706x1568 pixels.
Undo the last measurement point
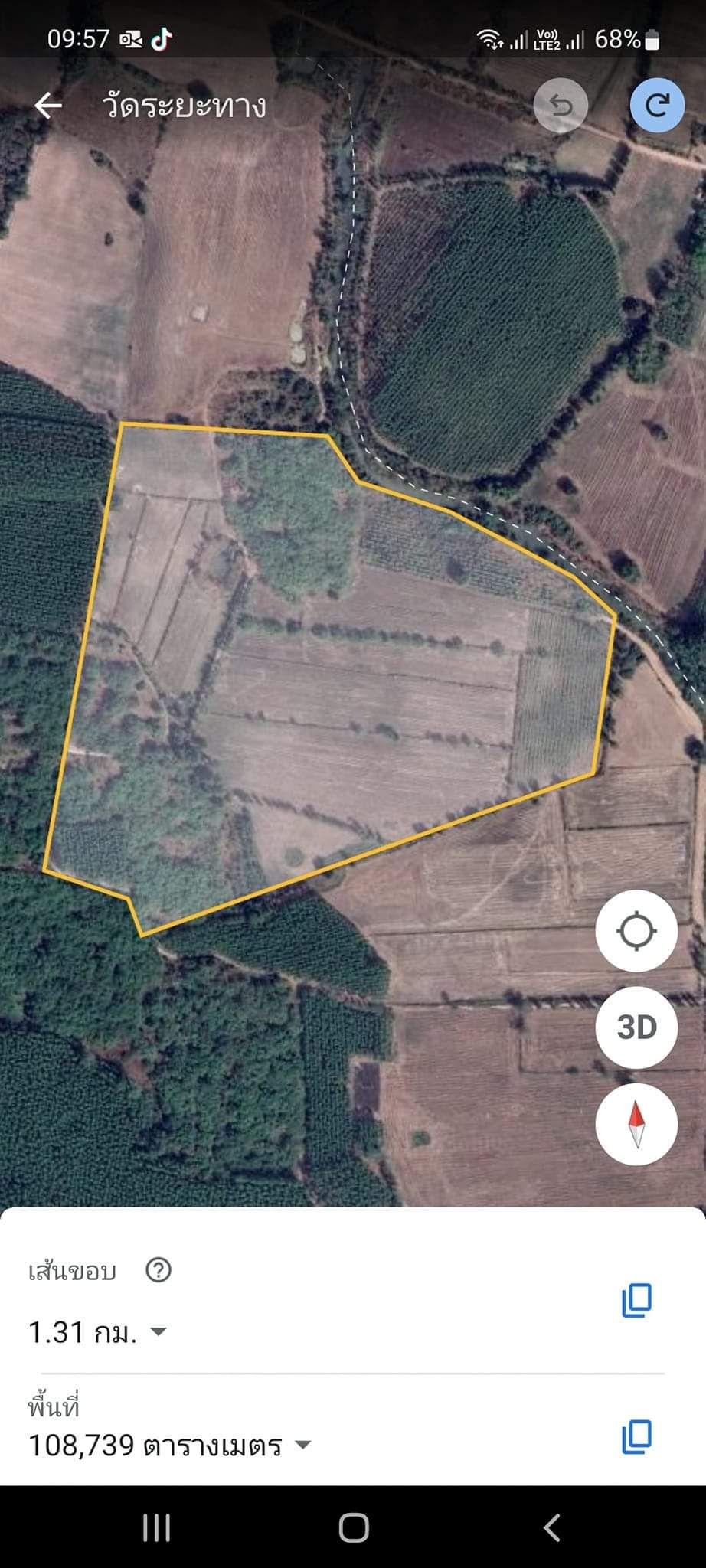561,105
